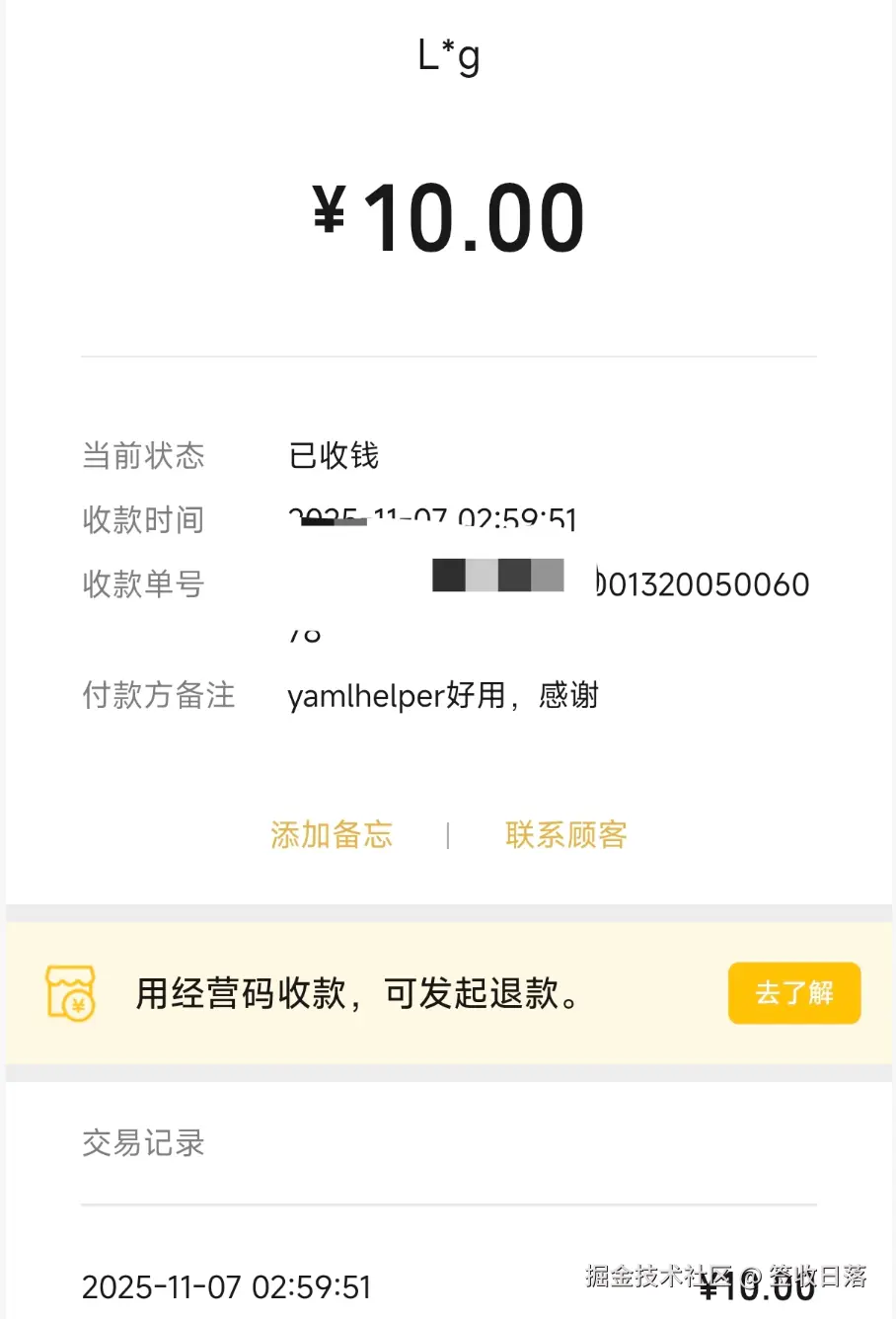
Task: Tap 联系顾客 to contact the customer
Action: point(566,835)
